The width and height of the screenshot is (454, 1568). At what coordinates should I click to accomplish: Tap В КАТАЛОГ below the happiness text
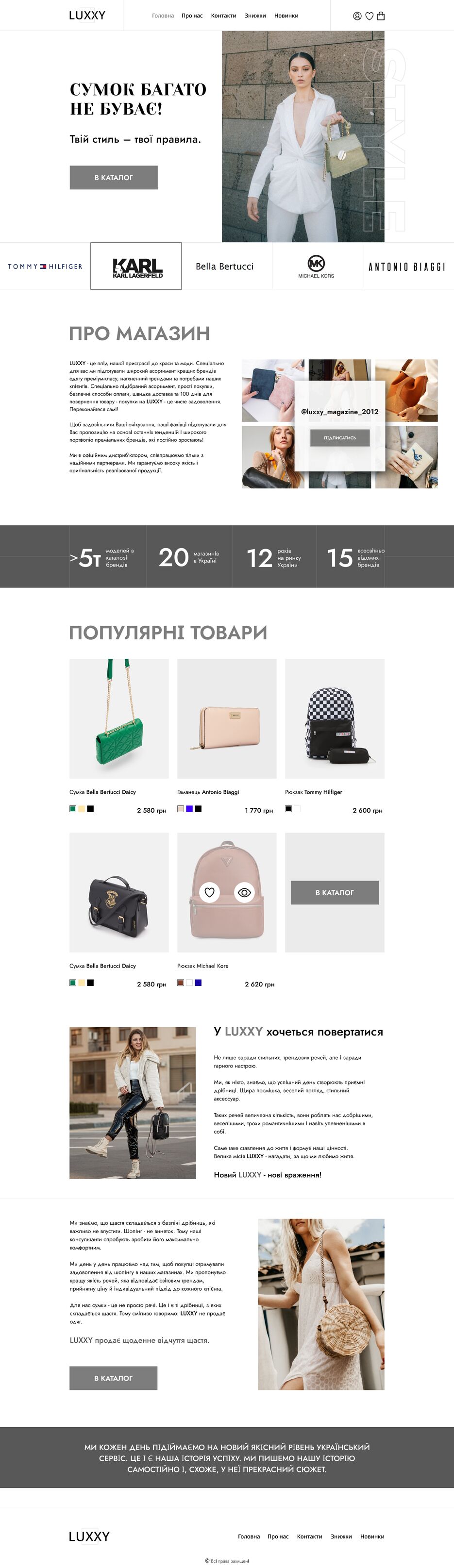coord(113,1378)
